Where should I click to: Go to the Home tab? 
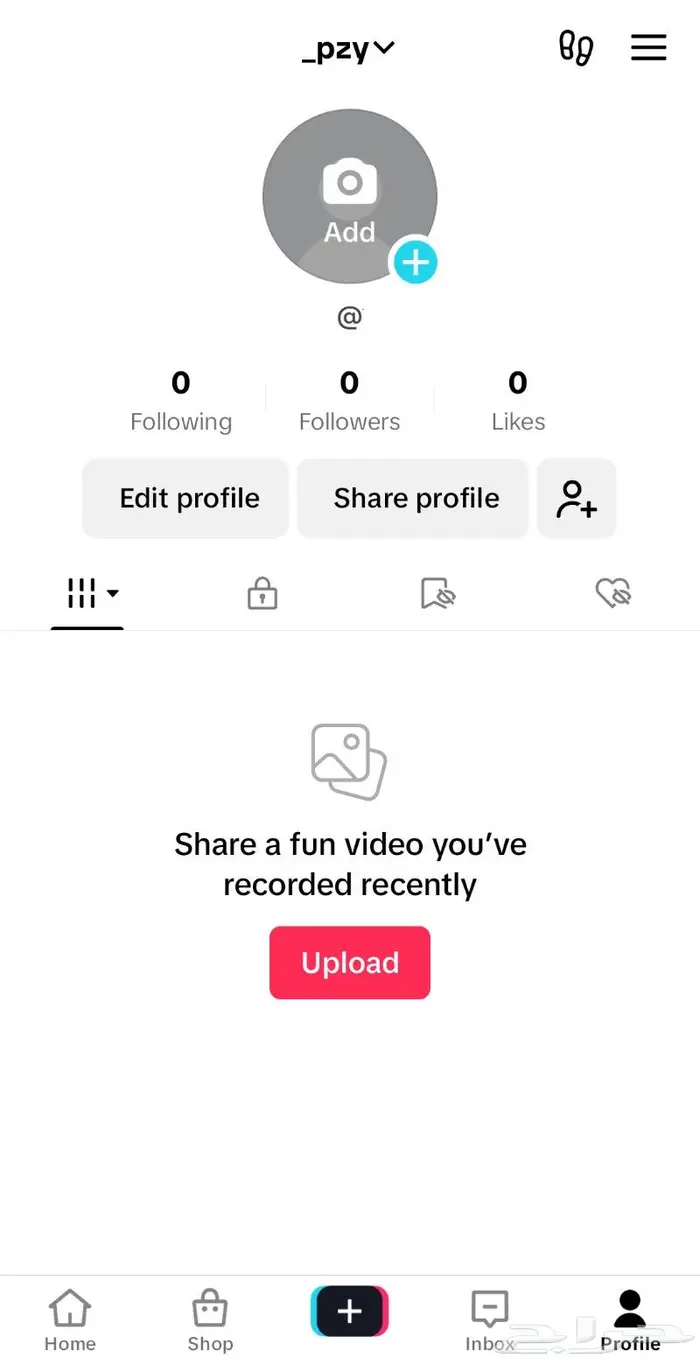[70, 1320]
